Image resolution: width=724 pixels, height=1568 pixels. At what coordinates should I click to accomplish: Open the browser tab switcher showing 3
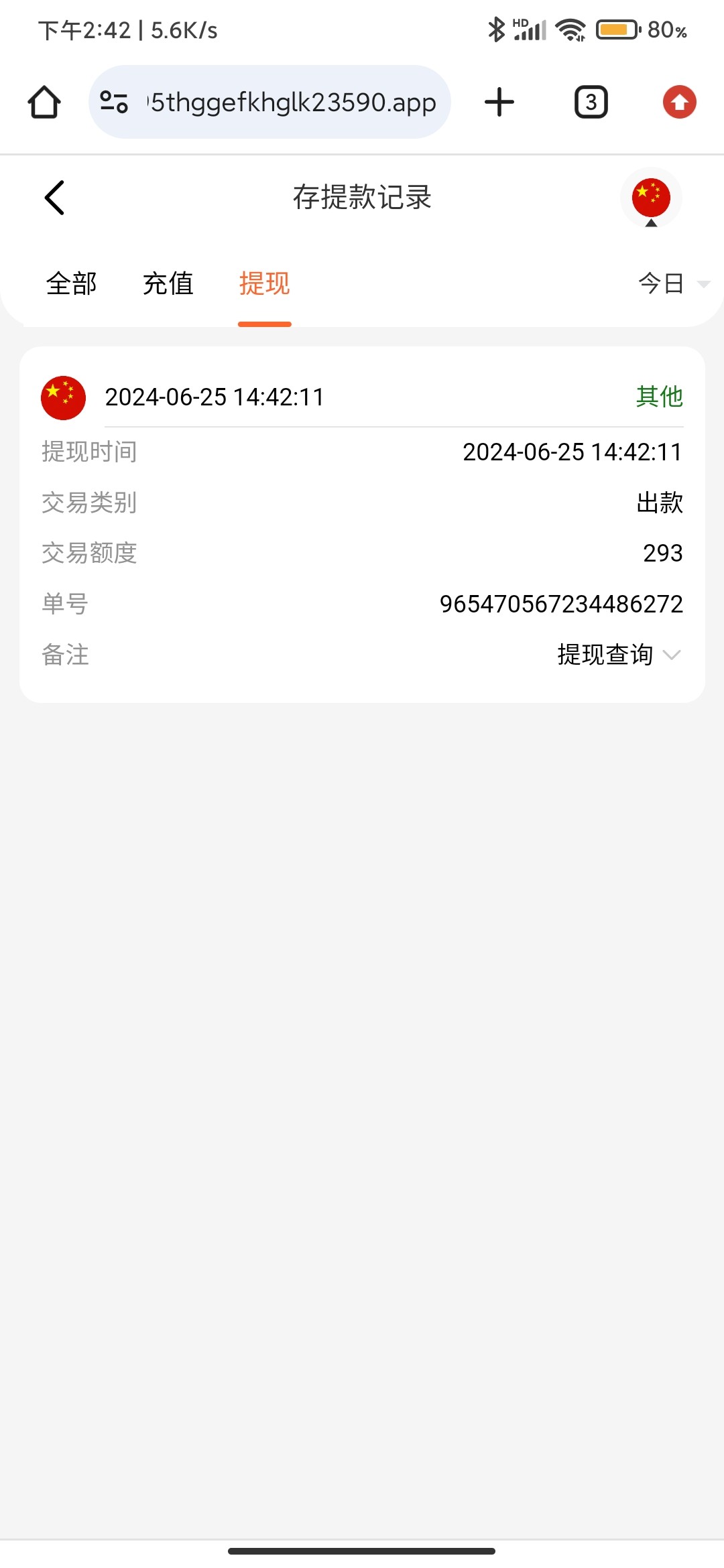(x=591, y=102)
